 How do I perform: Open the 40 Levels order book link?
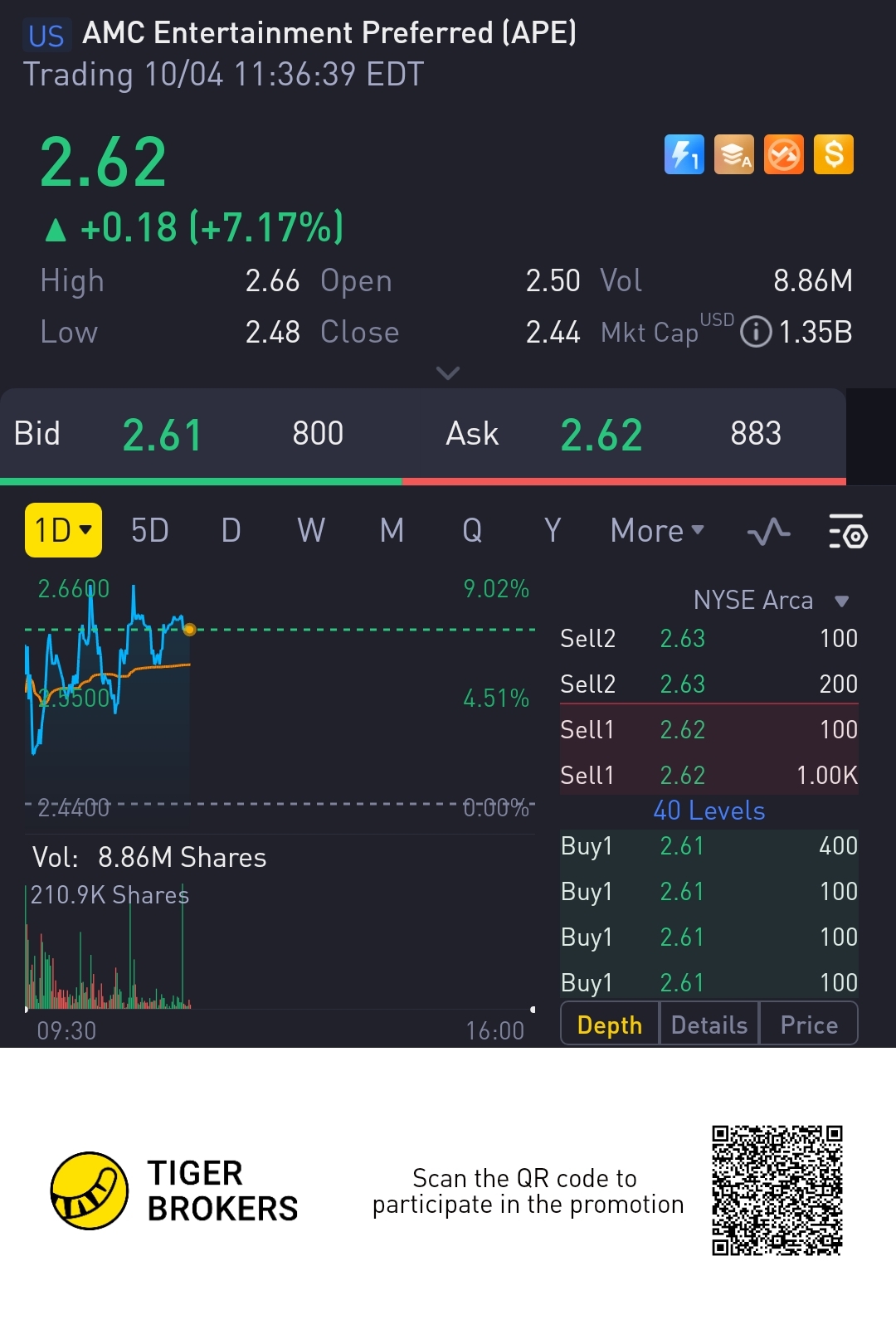click(x=709, y=811)
